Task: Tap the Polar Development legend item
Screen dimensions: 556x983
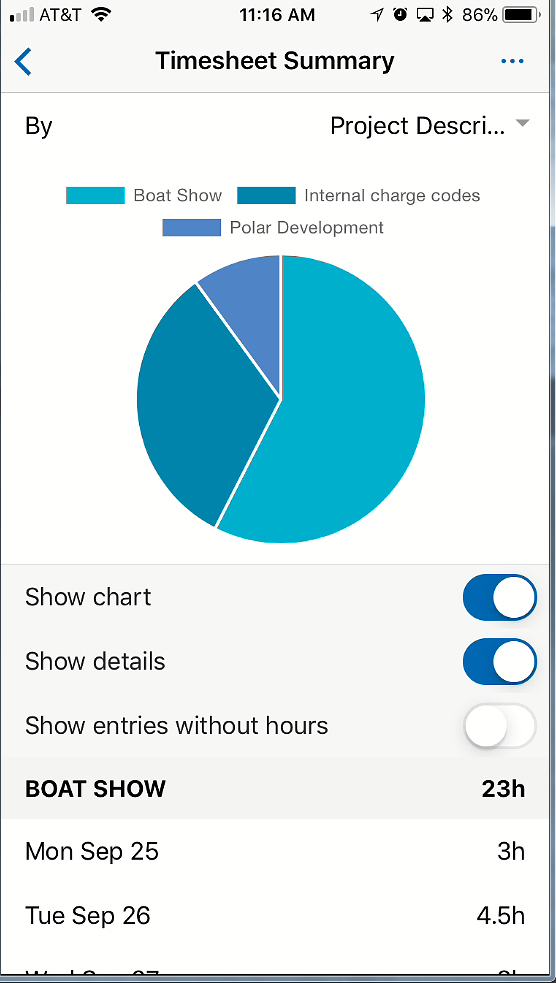Action: pyautogui.click(x=273, y=227)
